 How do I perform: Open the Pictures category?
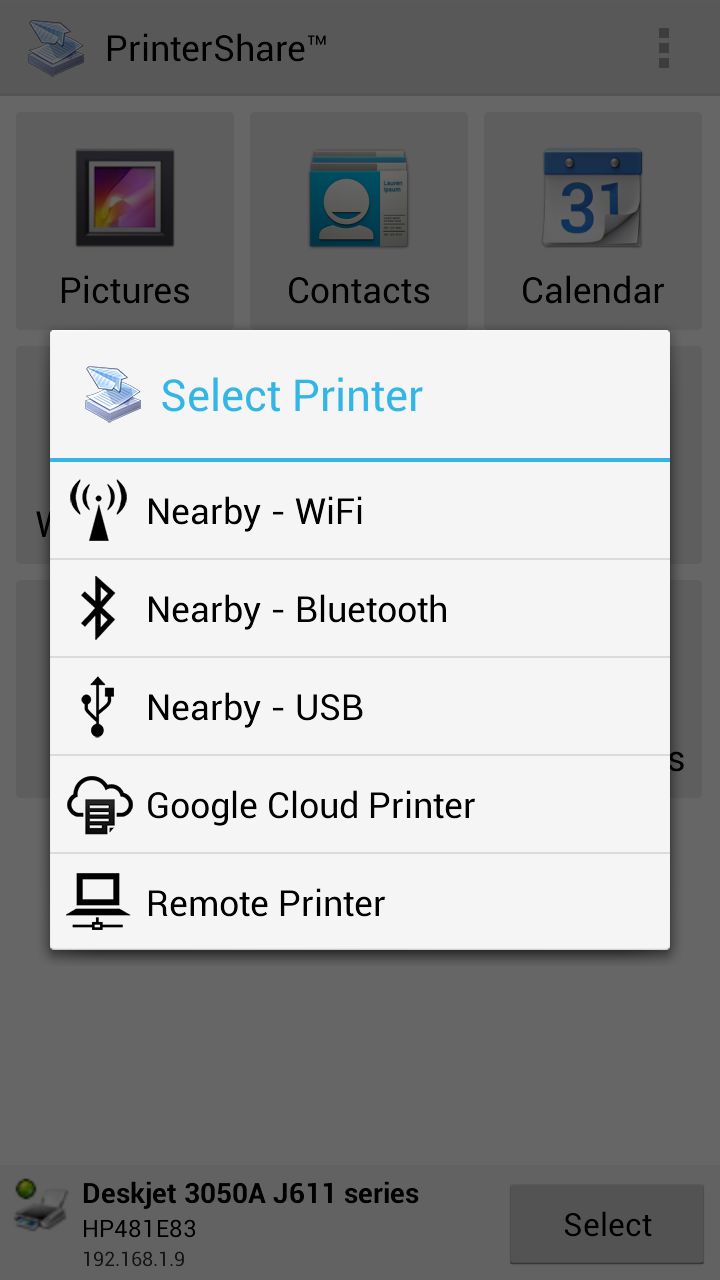124,220
